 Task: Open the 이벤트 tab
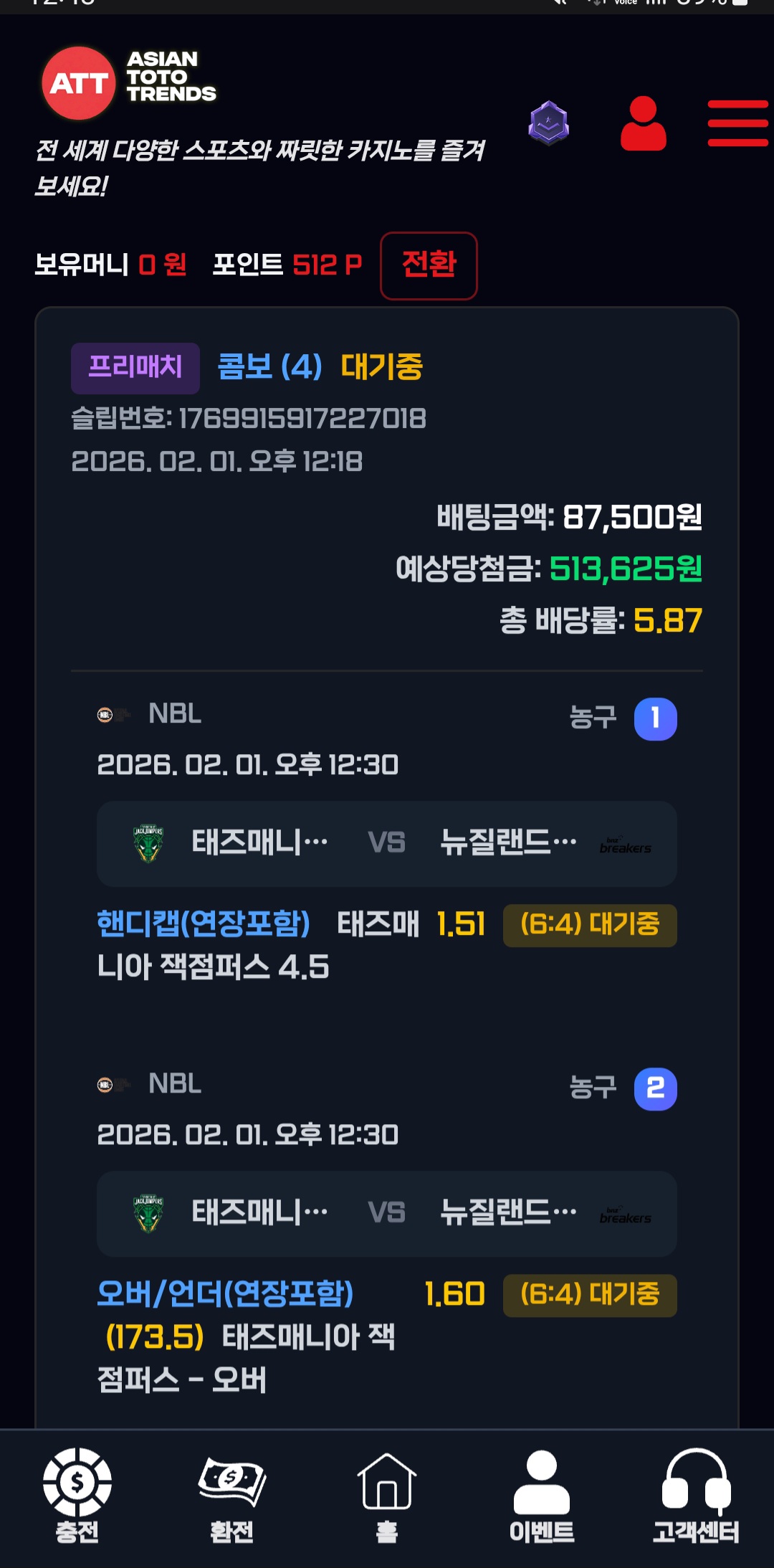(542, 1496)
